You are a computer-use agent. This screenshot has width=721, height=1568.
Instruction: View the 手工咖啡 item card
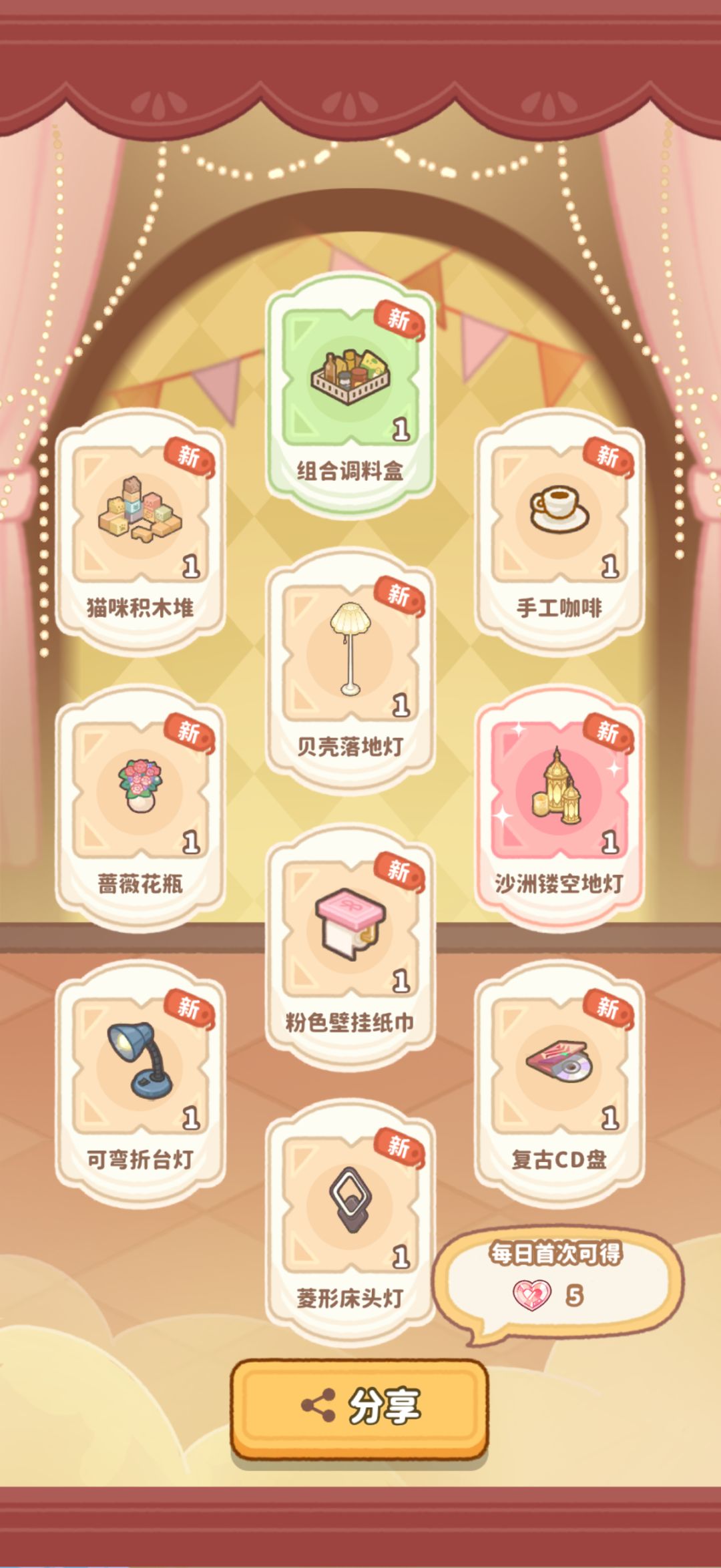tap(559, 532)
